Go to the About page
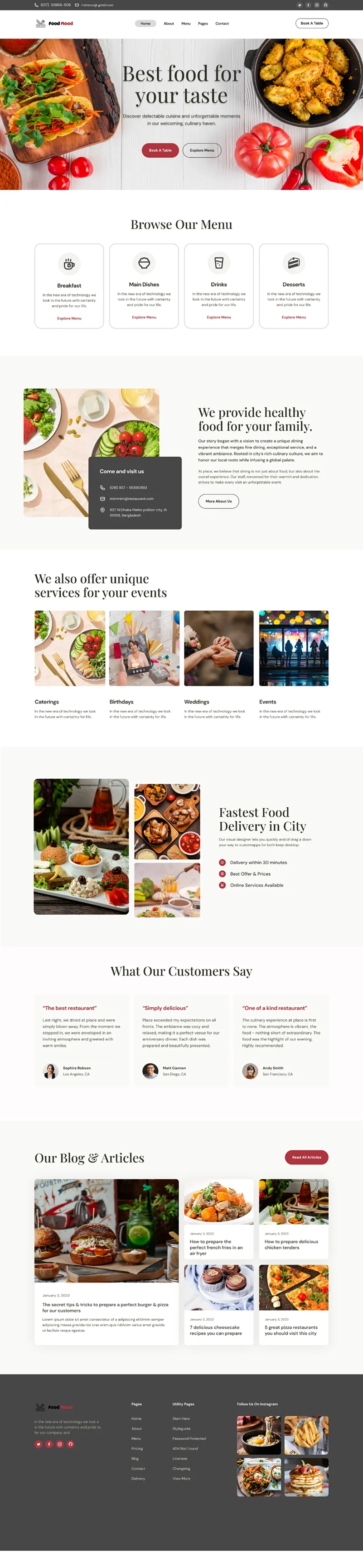The height and width of the screenshot is (1568, 363). [x=169, y=24]
